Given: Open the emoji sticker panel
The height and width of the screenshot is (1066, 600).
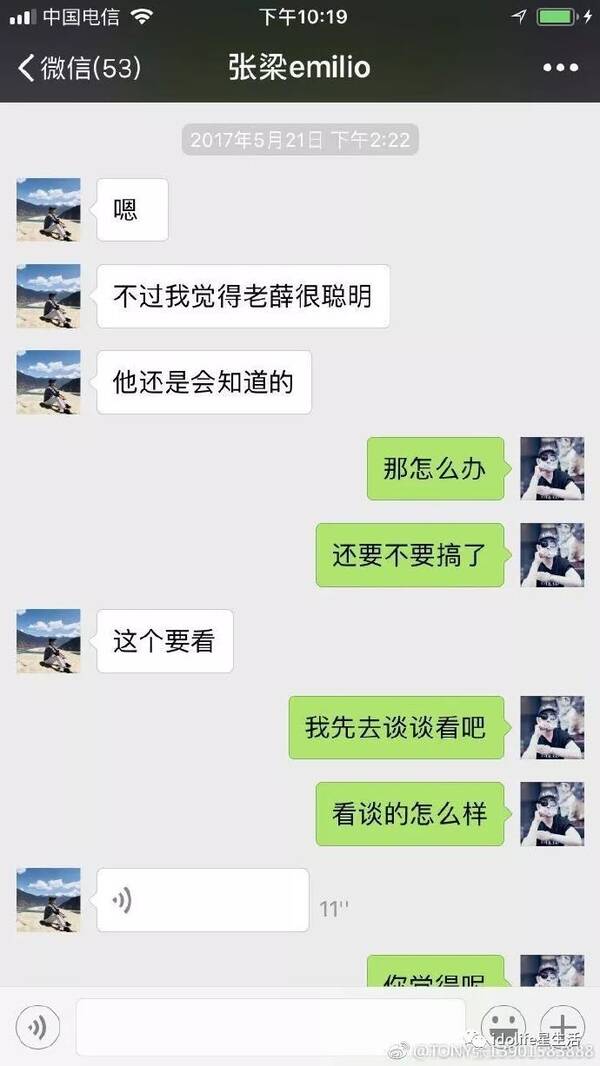Looking at the screenshot, I should 503,1026.
